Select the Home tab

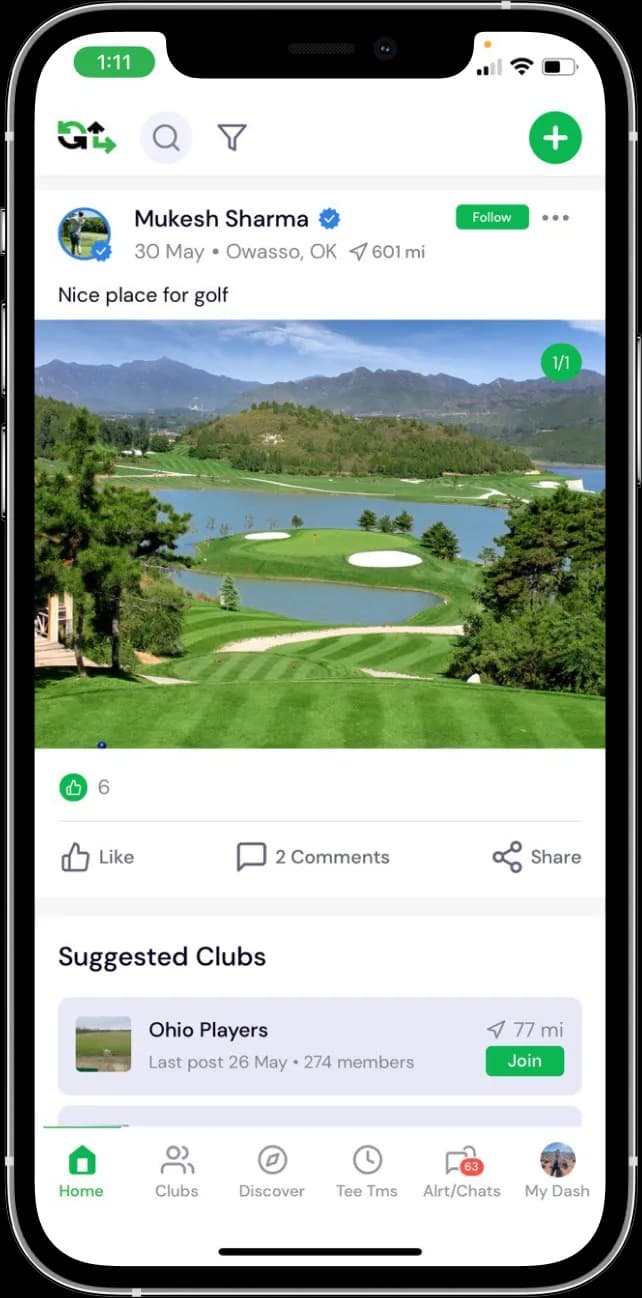pos(81,1171)
